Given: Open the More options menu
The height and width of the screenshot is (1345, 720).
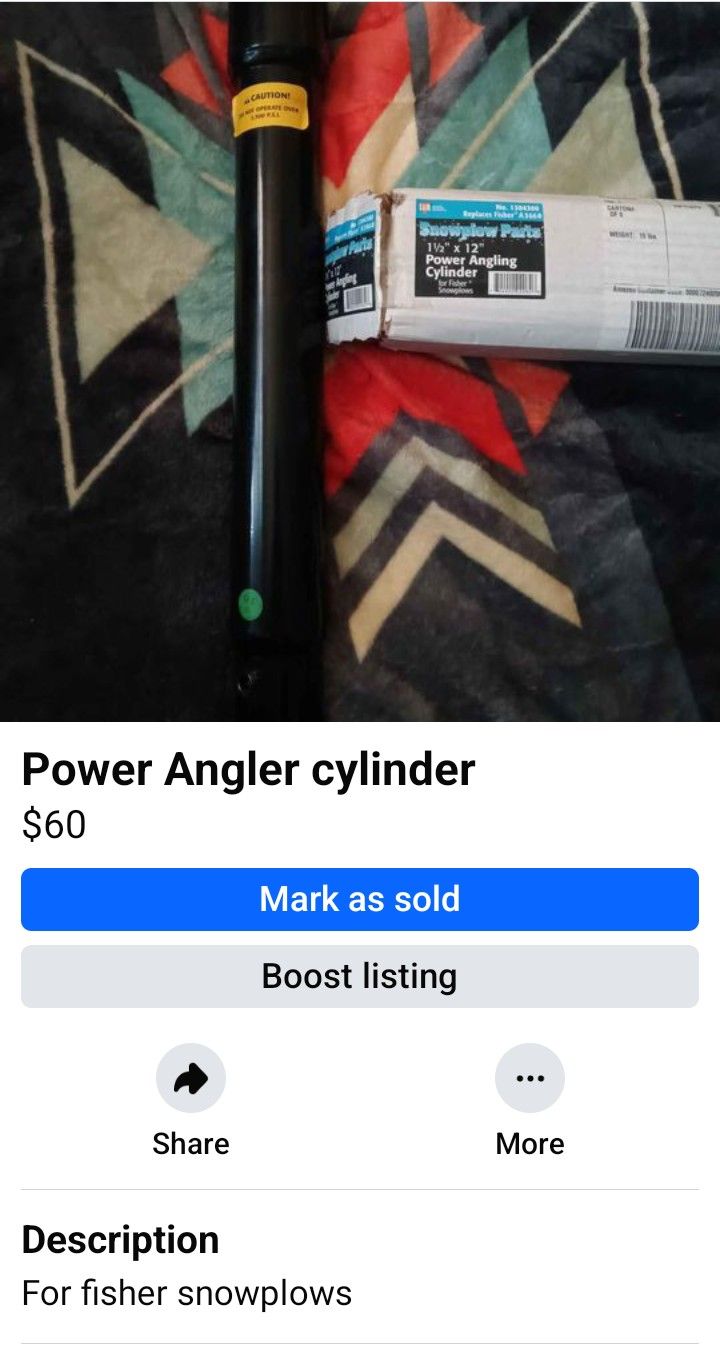Looking at the screenshot, I should point(530,1079).
